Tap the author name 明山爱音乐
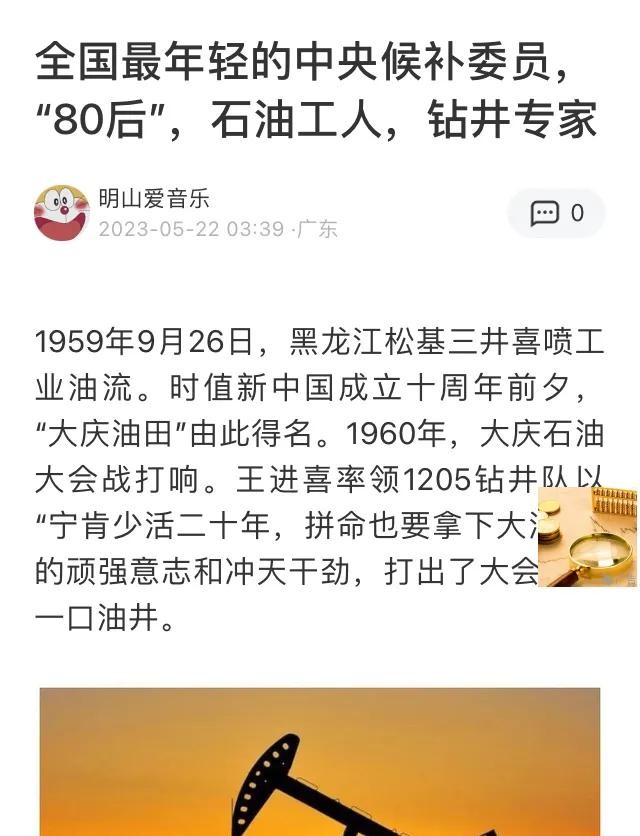 [x=153, y=198]
